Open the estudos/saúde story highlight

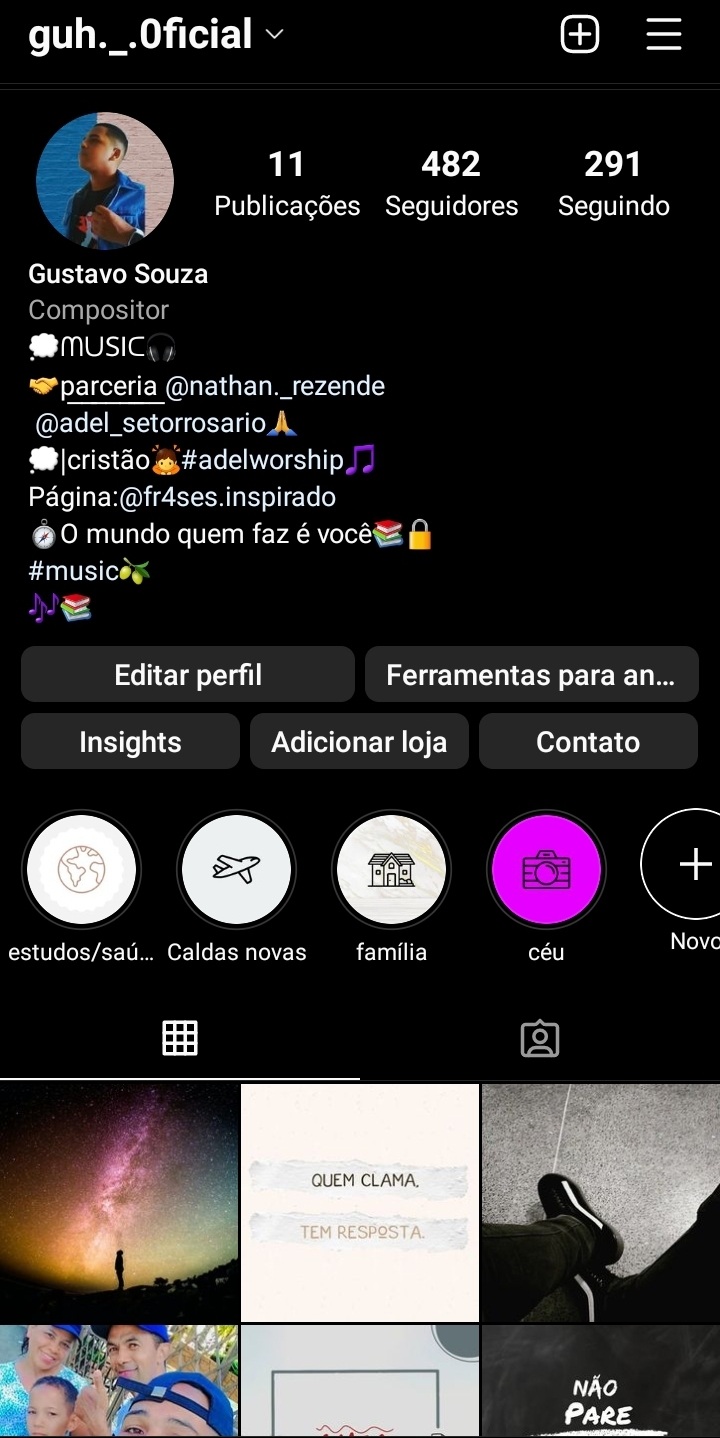click(x=81, y=869)
